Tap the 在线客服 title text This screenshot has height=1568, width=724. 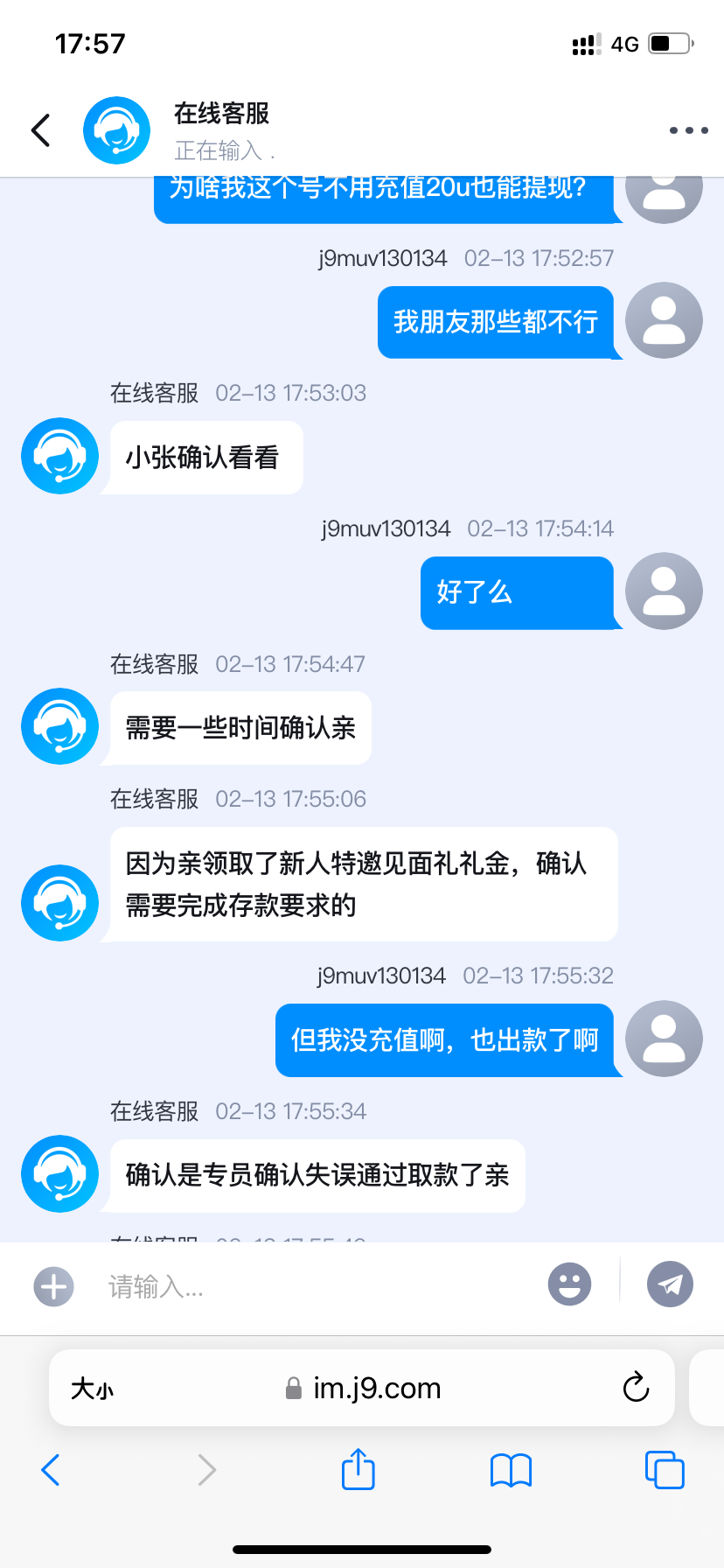click(x=220, y=114)
